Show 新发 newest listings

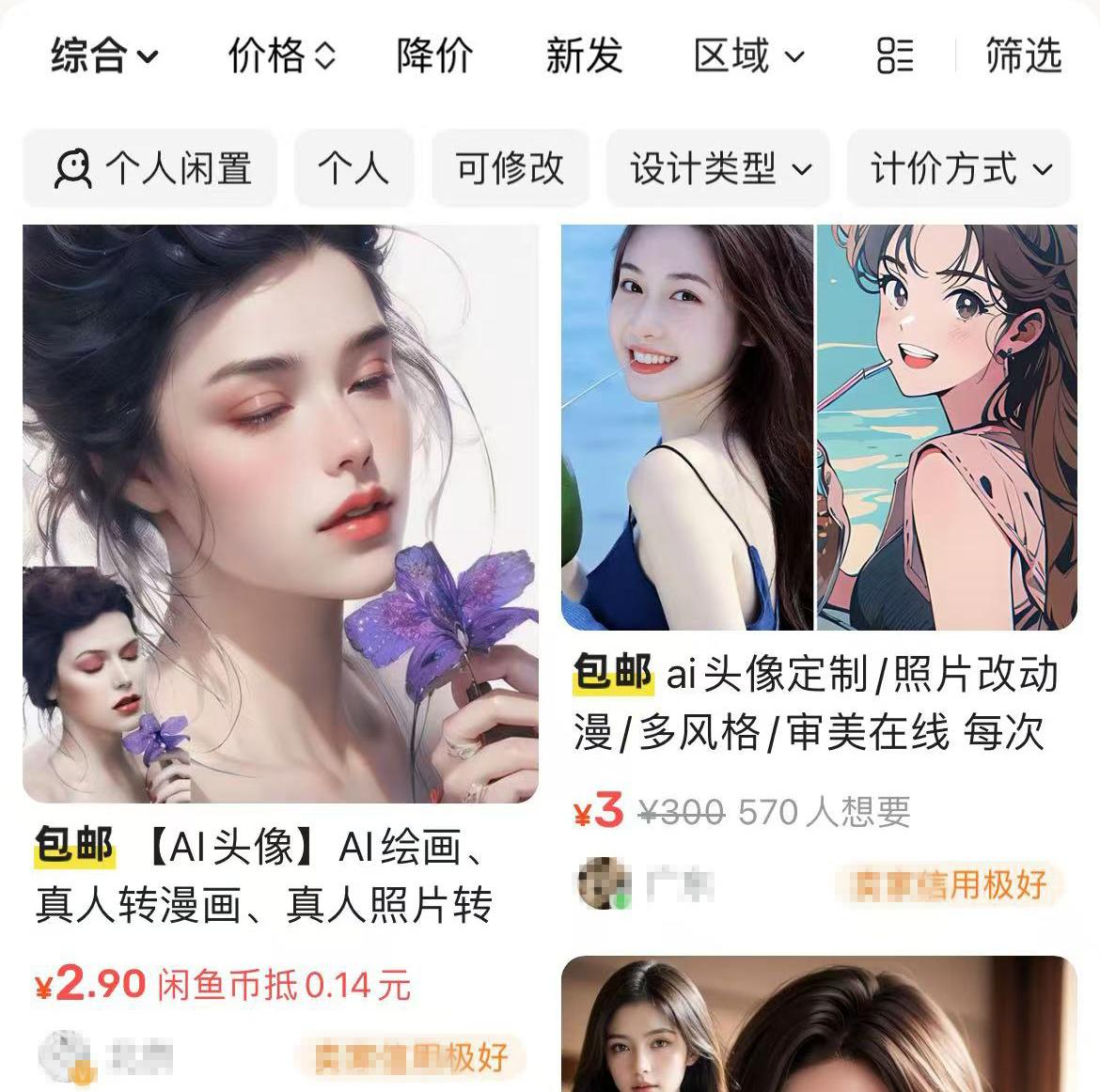[584, 56]
